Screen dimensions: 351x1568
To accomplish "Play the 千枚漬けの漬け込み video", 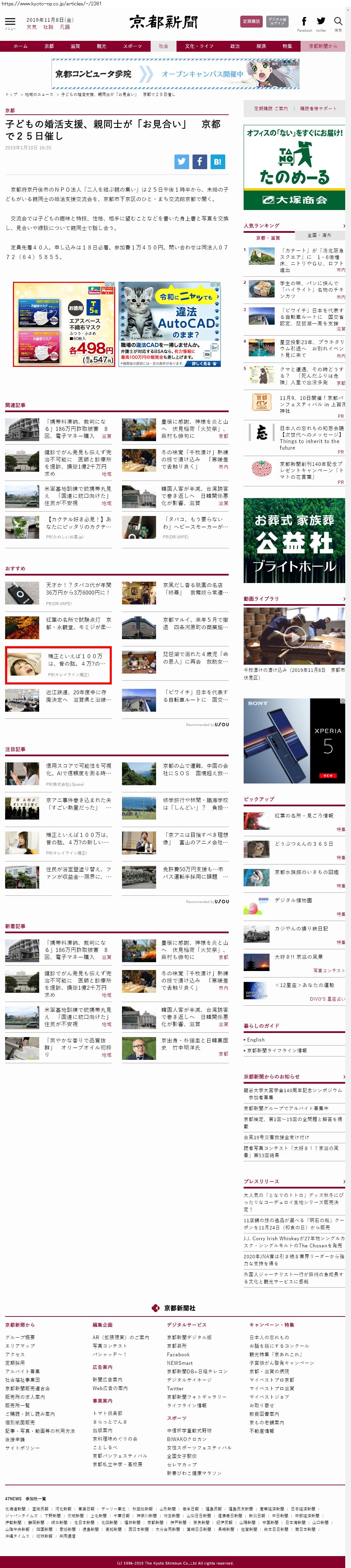I will point(294,636).
